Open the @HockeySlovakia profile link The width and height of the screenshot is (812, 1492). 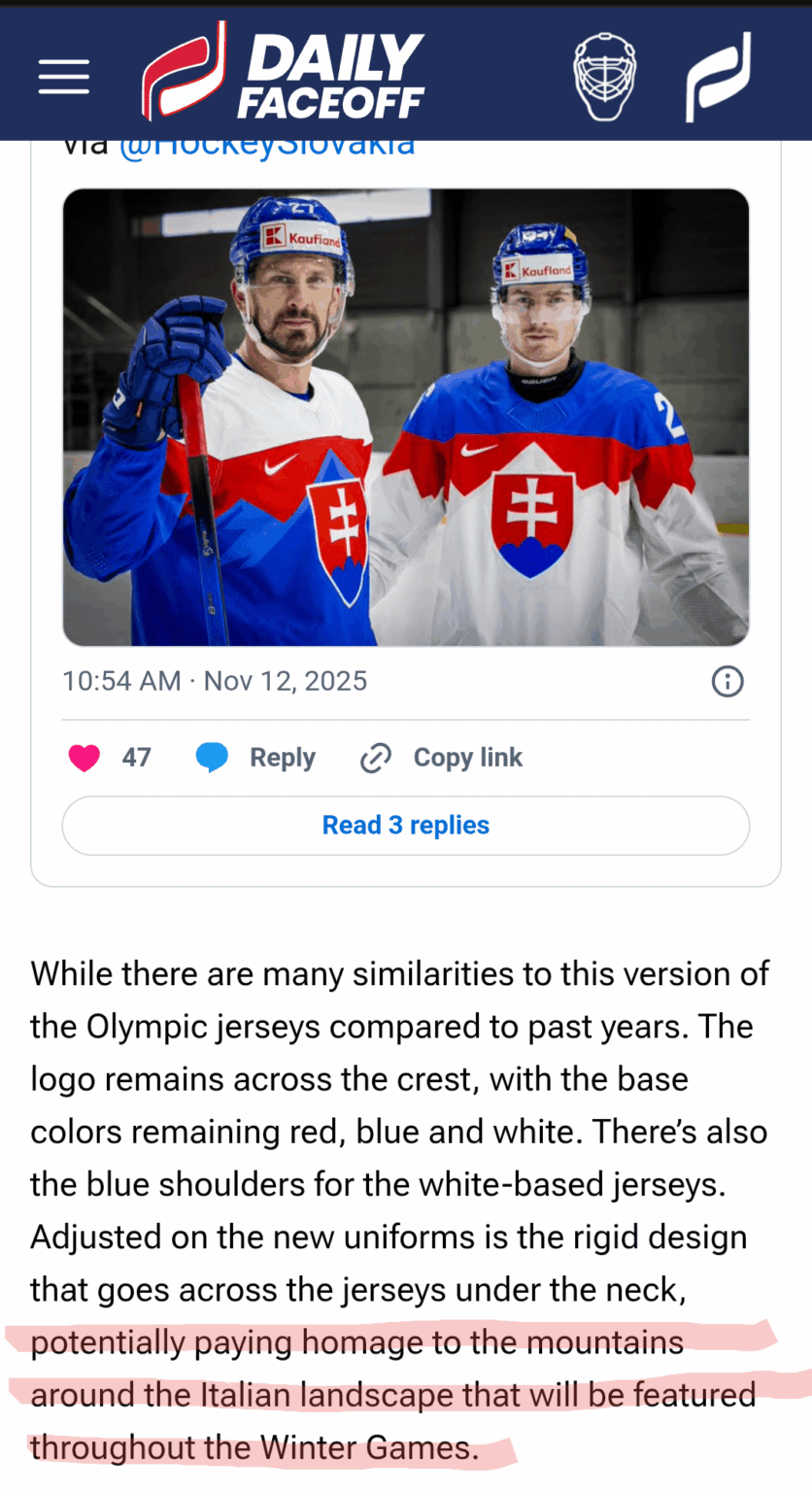pyautogui.click(x=267, y=148)
